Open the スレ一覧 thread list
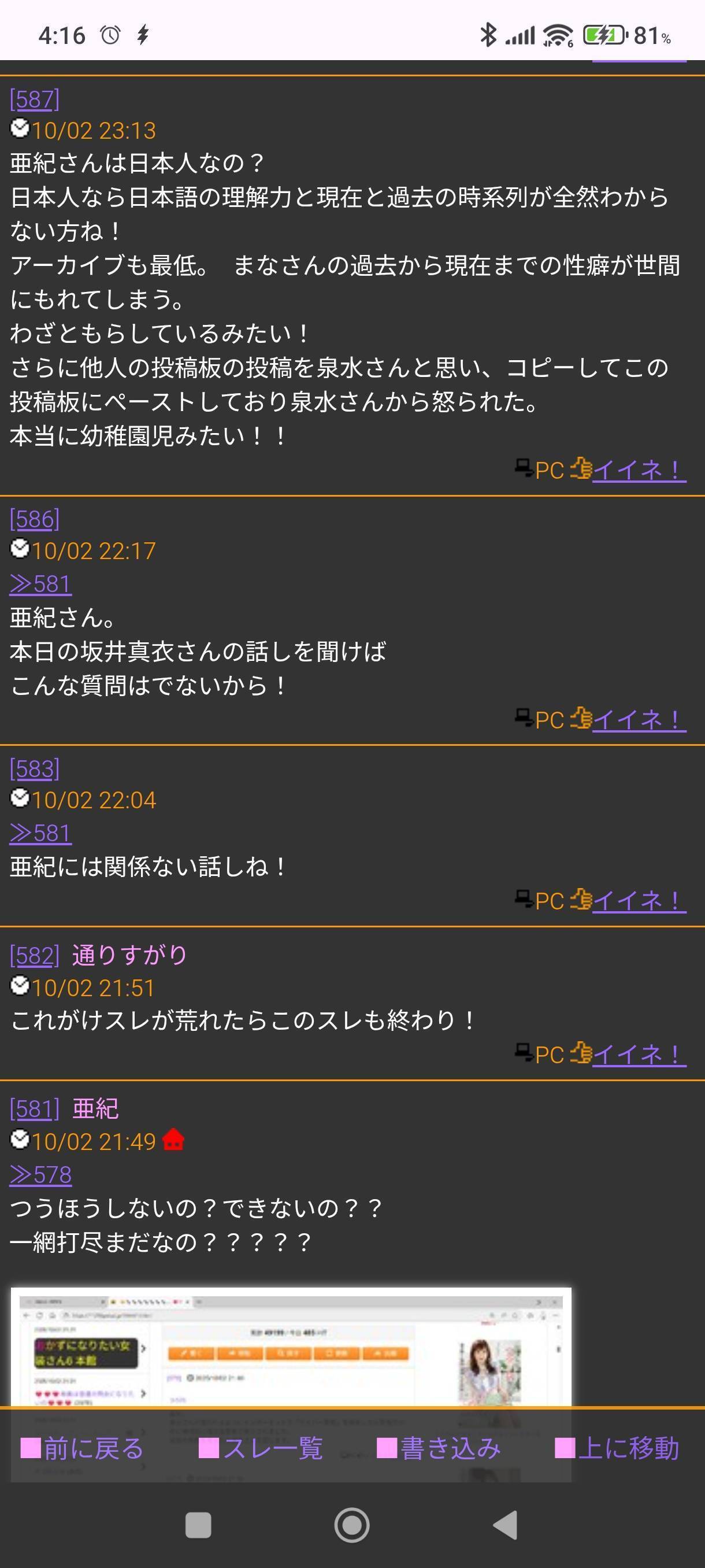 [x=261, y=1448]
